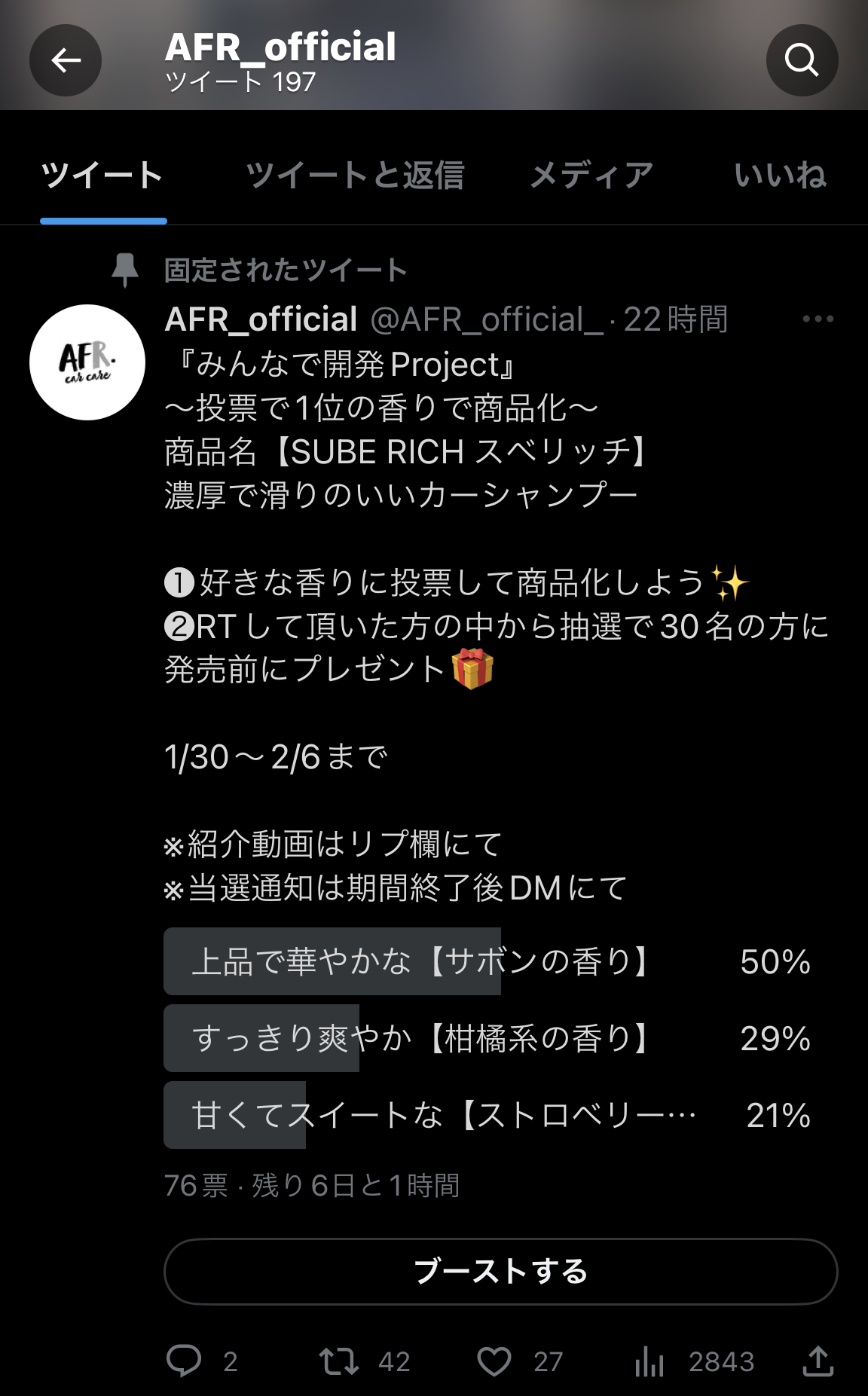Switch to the メディア tab

coord(591,174)
